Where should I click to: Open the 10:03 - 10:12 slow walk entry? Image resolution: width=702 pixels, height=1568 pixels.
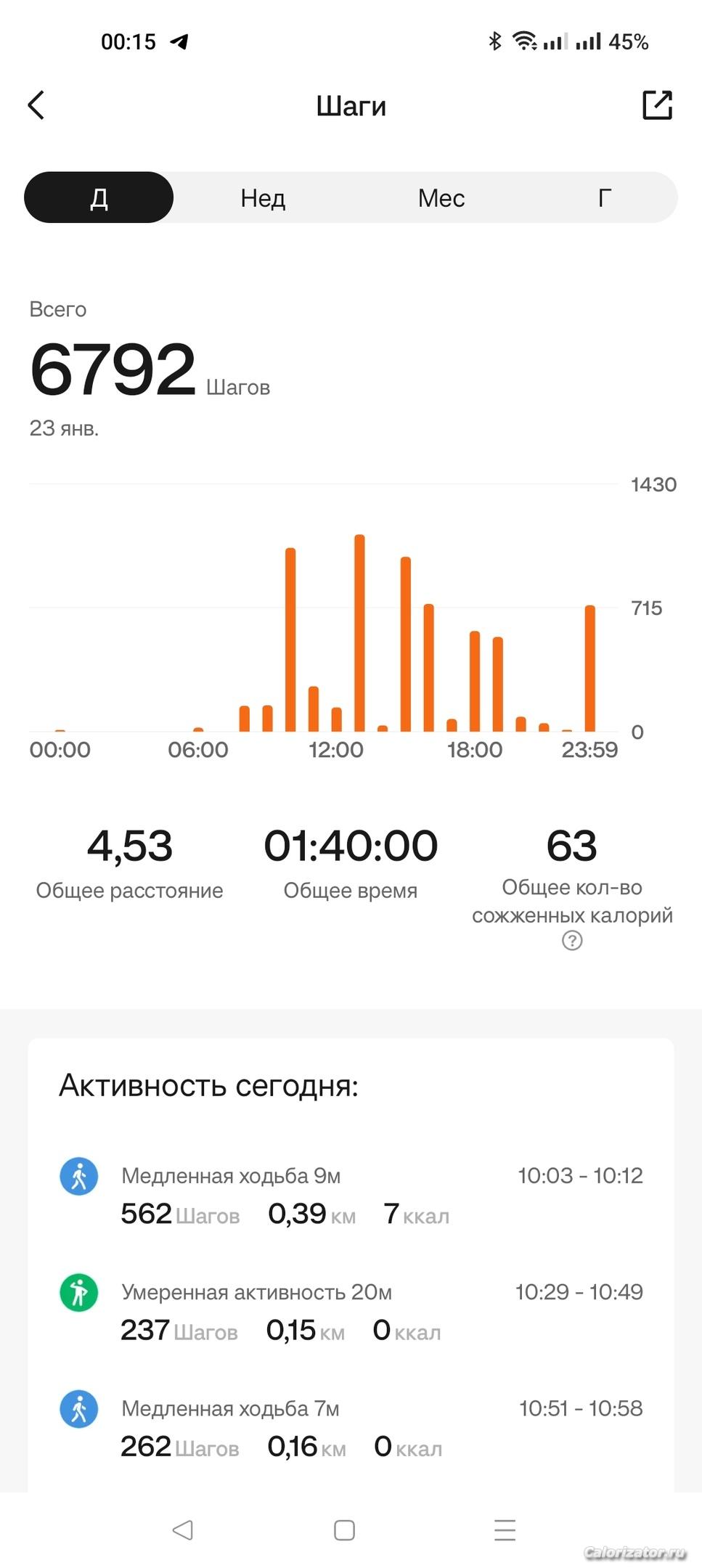pyautogui.click(x=351, y=1195)
